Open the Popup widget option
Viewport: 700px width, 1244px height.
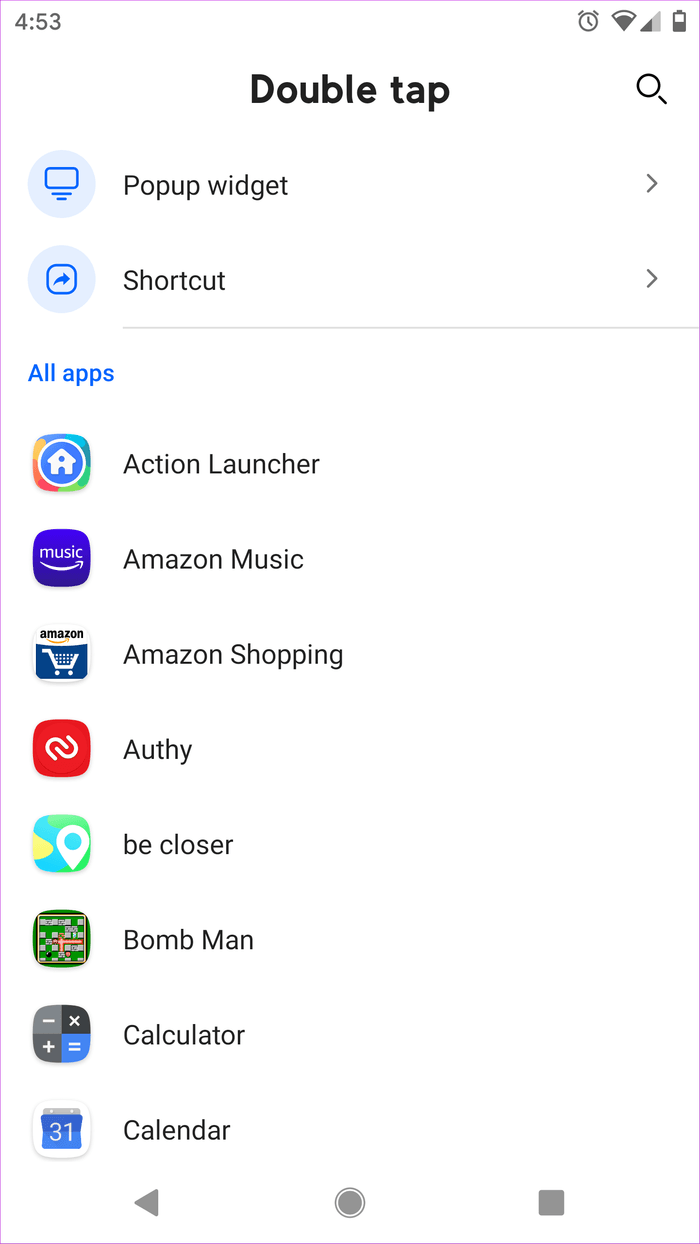[350, 185]
